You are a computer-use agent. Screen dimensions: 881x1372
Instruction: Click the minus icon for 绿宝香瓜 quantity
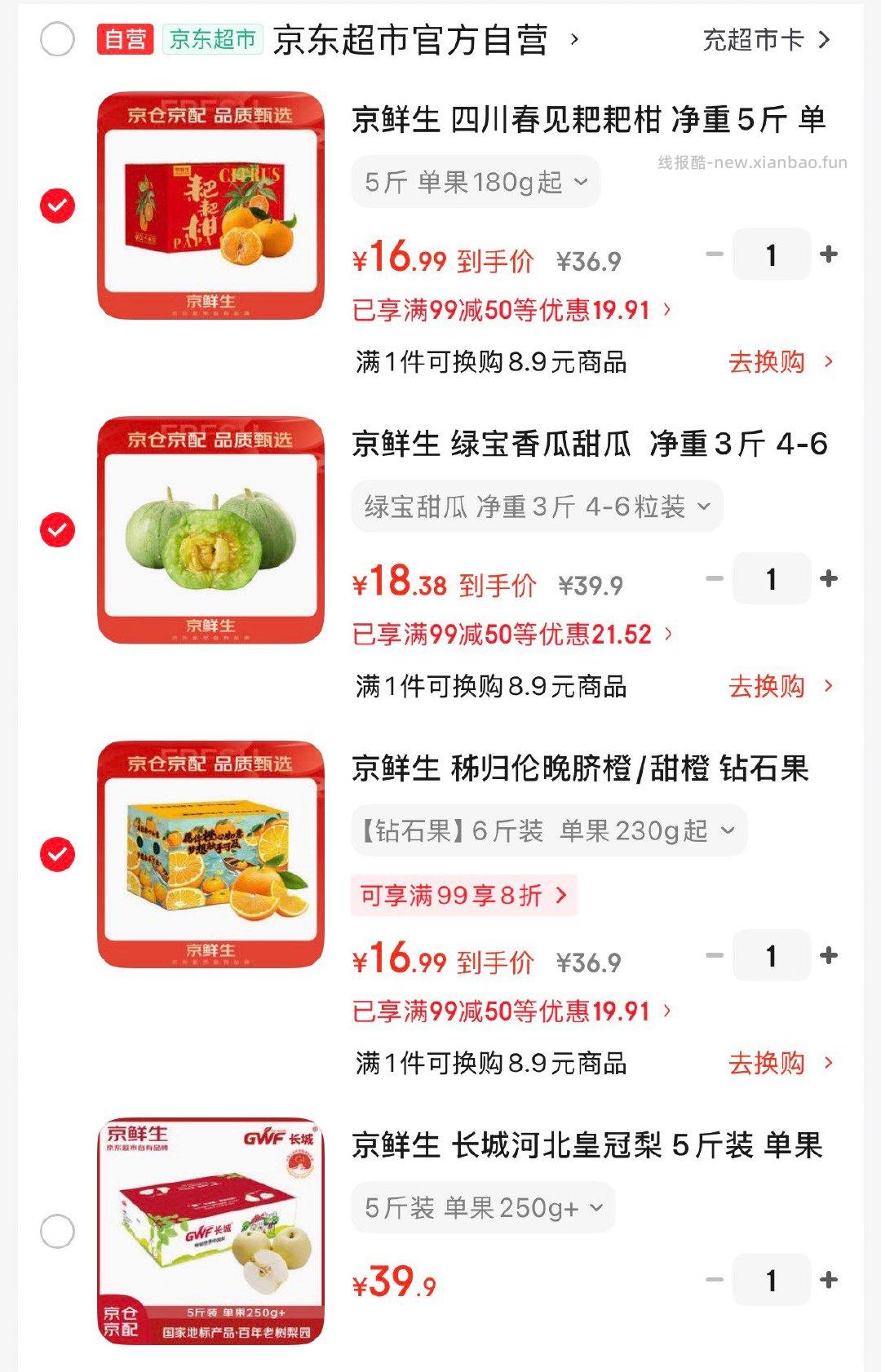(x=714, y=579)
